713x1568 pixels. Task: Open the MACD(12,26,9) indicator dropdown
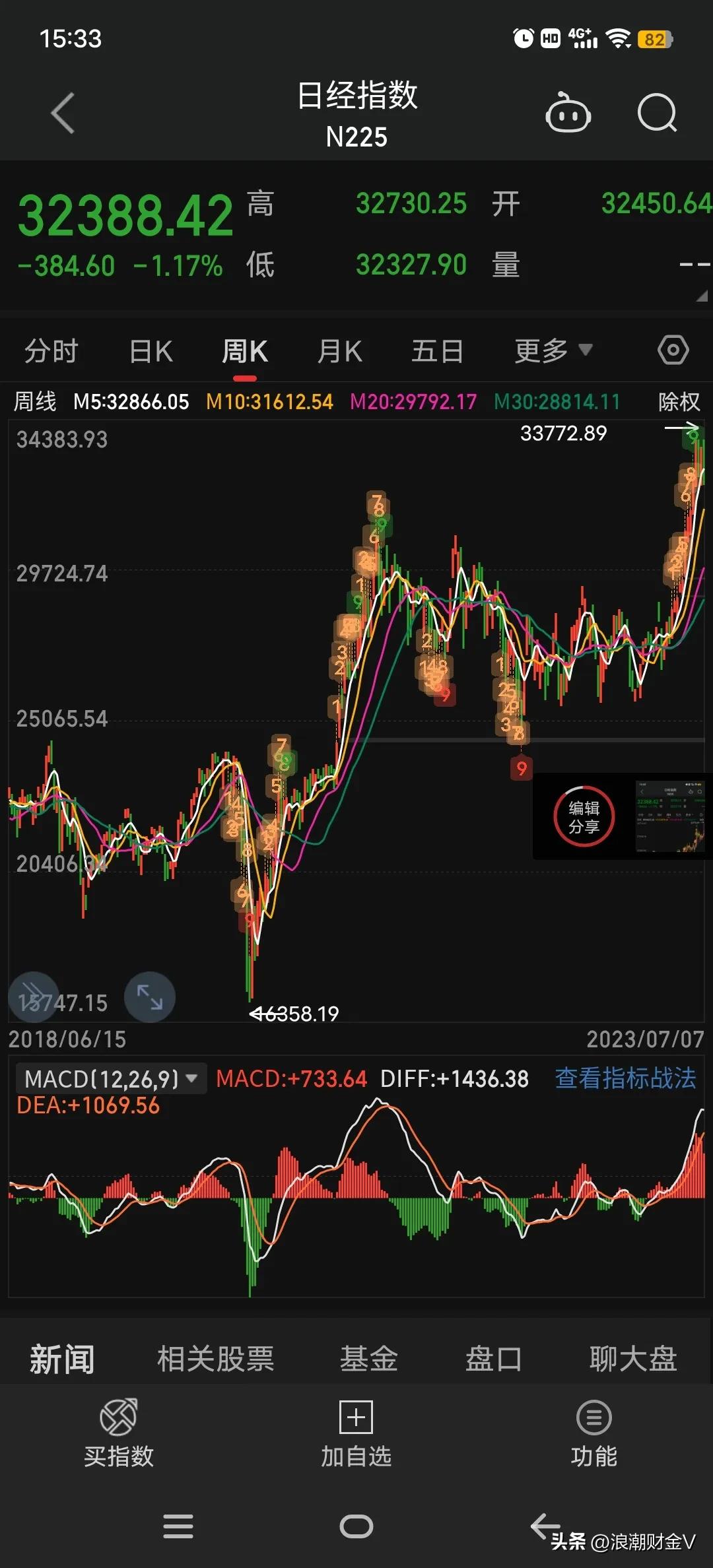click(109, 1078)
